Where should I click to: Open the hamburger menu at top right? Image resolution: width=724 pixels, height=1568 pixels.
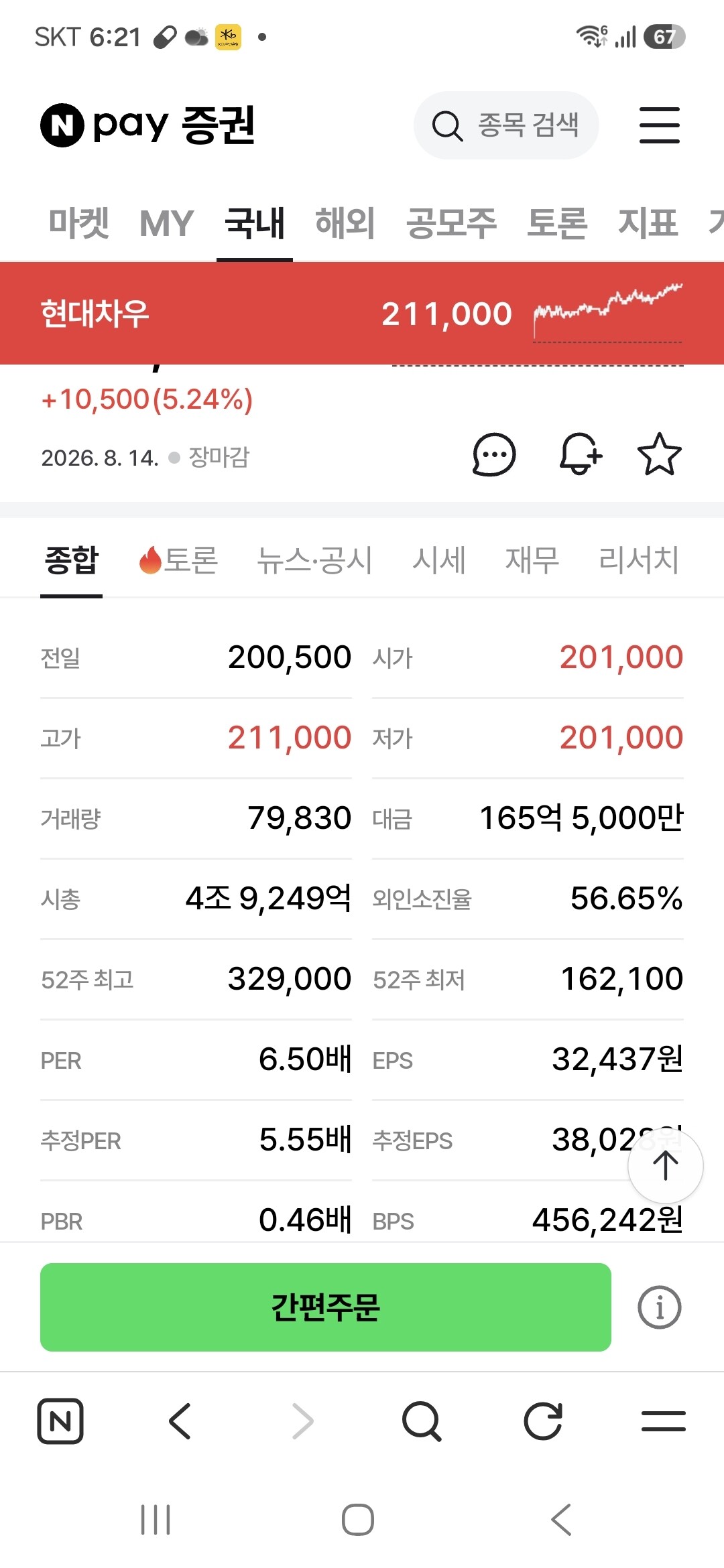660,125
